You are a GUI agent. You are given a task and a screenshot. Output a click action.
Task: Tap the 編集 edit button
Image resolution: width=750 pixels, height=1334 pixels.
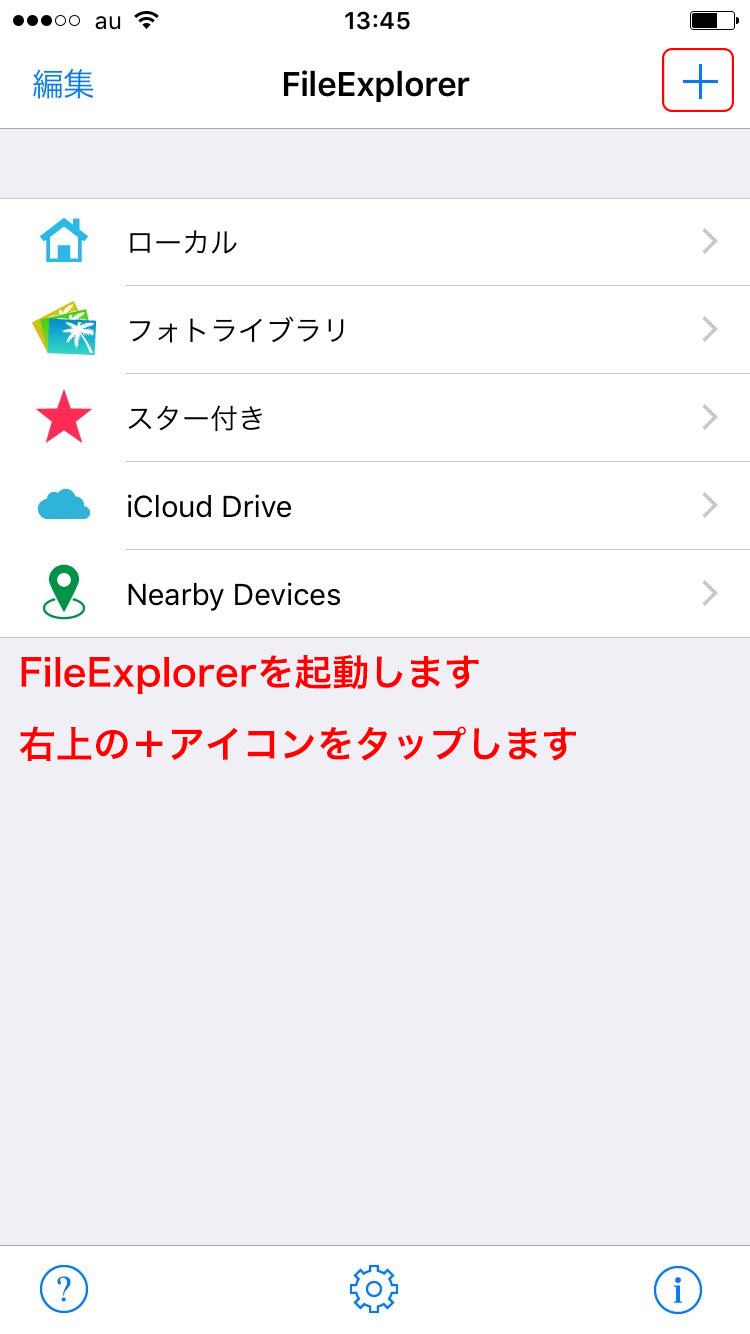[x=63, y=84]
